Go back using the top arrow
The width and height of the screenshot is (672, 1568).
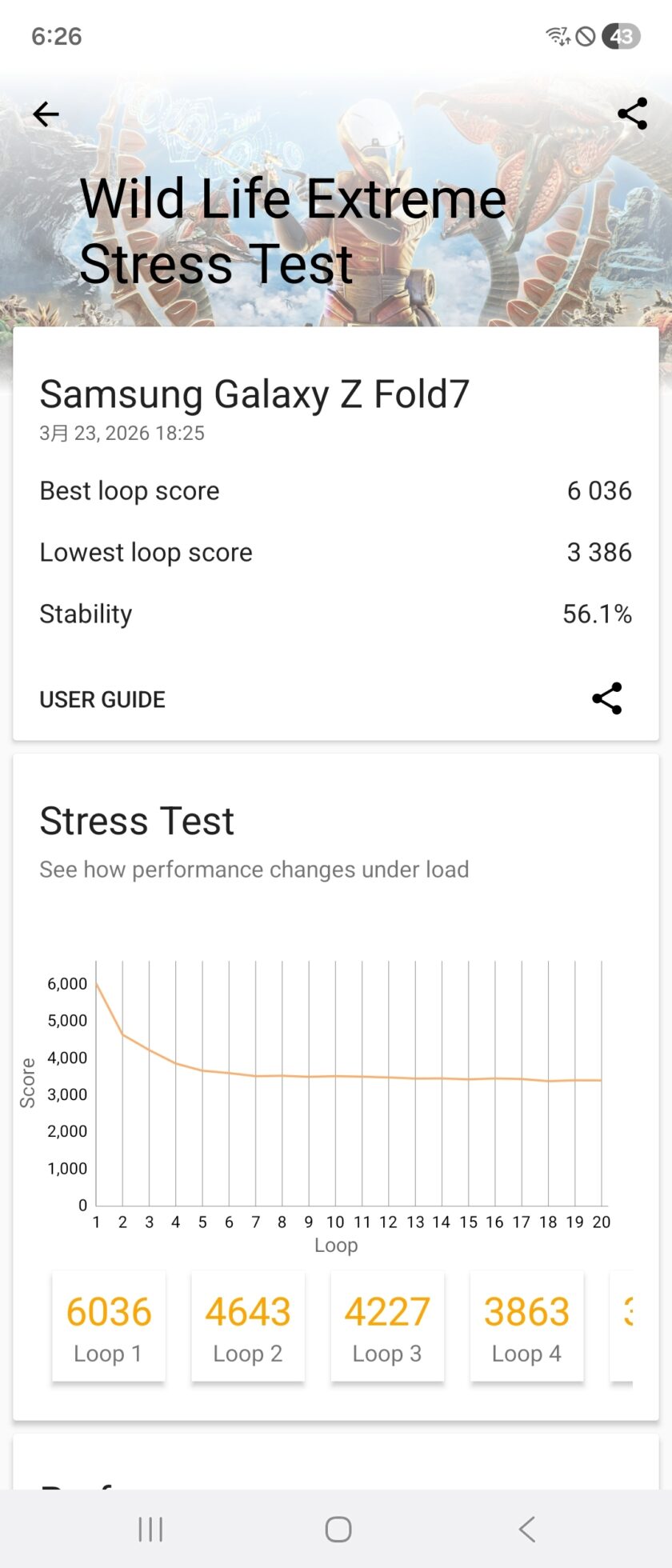click(x=46, y=114)
